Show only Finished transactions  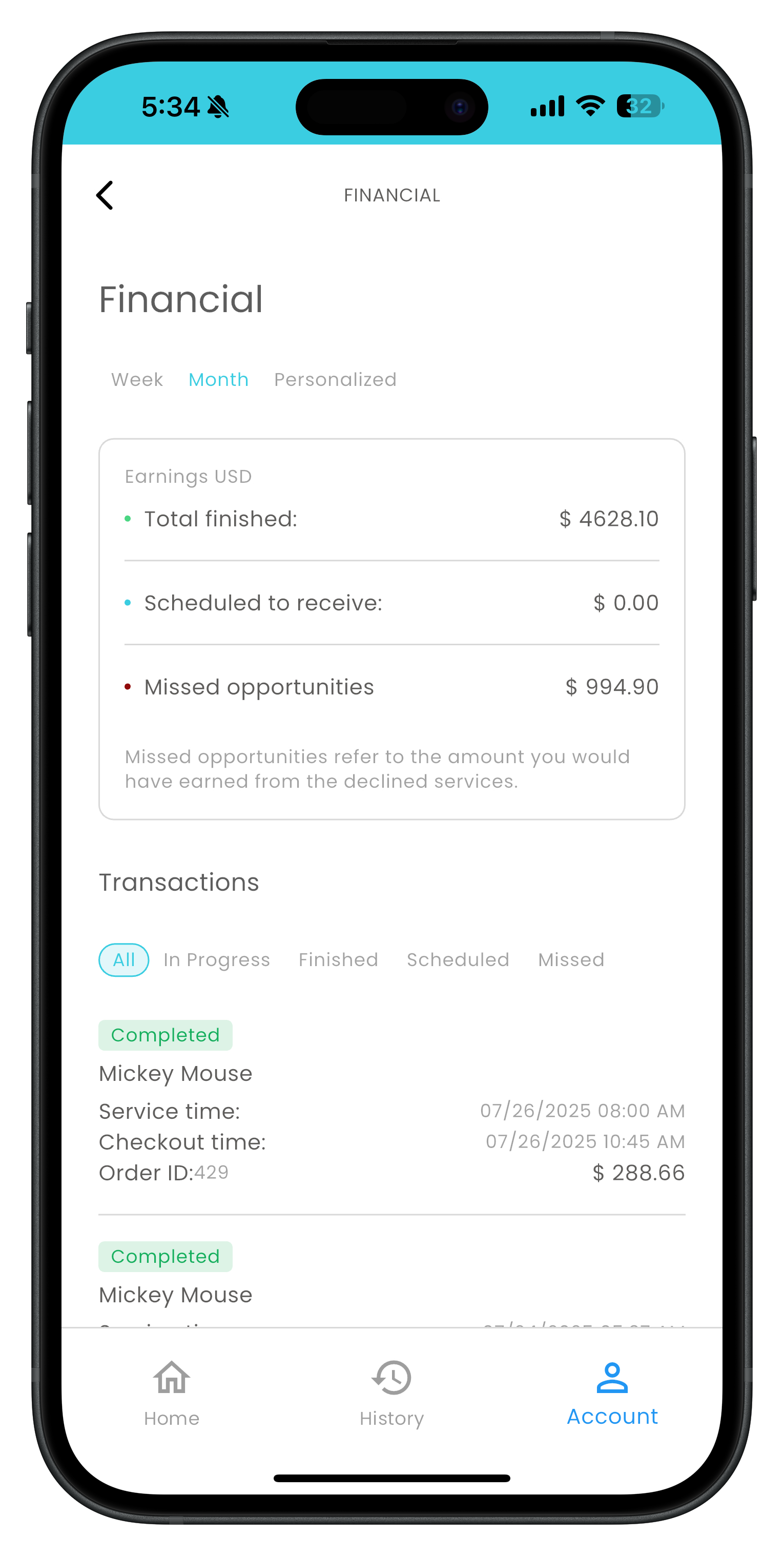click(338, 959)
